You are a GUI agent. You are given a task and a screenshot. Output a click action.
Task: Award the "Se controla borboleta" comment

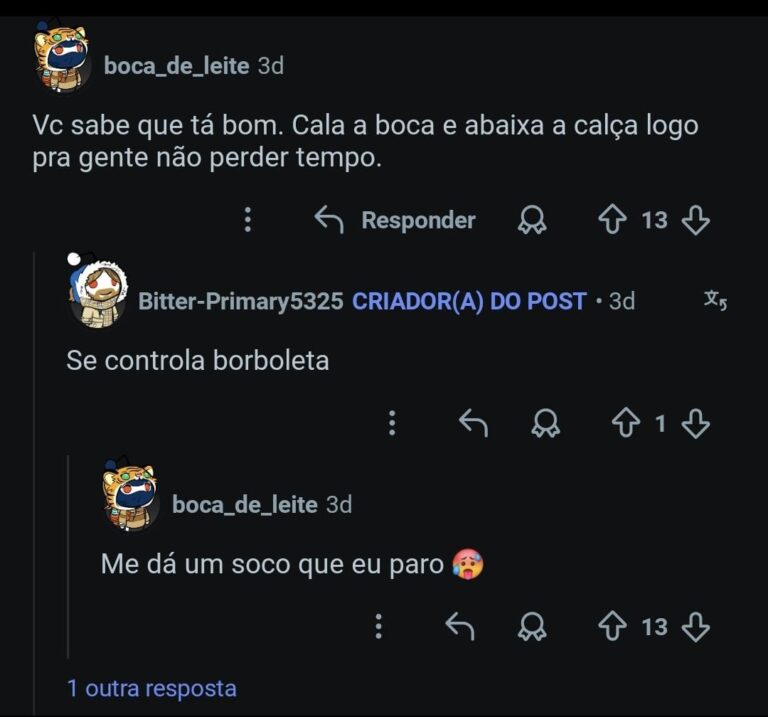click(x=546, y=424)
